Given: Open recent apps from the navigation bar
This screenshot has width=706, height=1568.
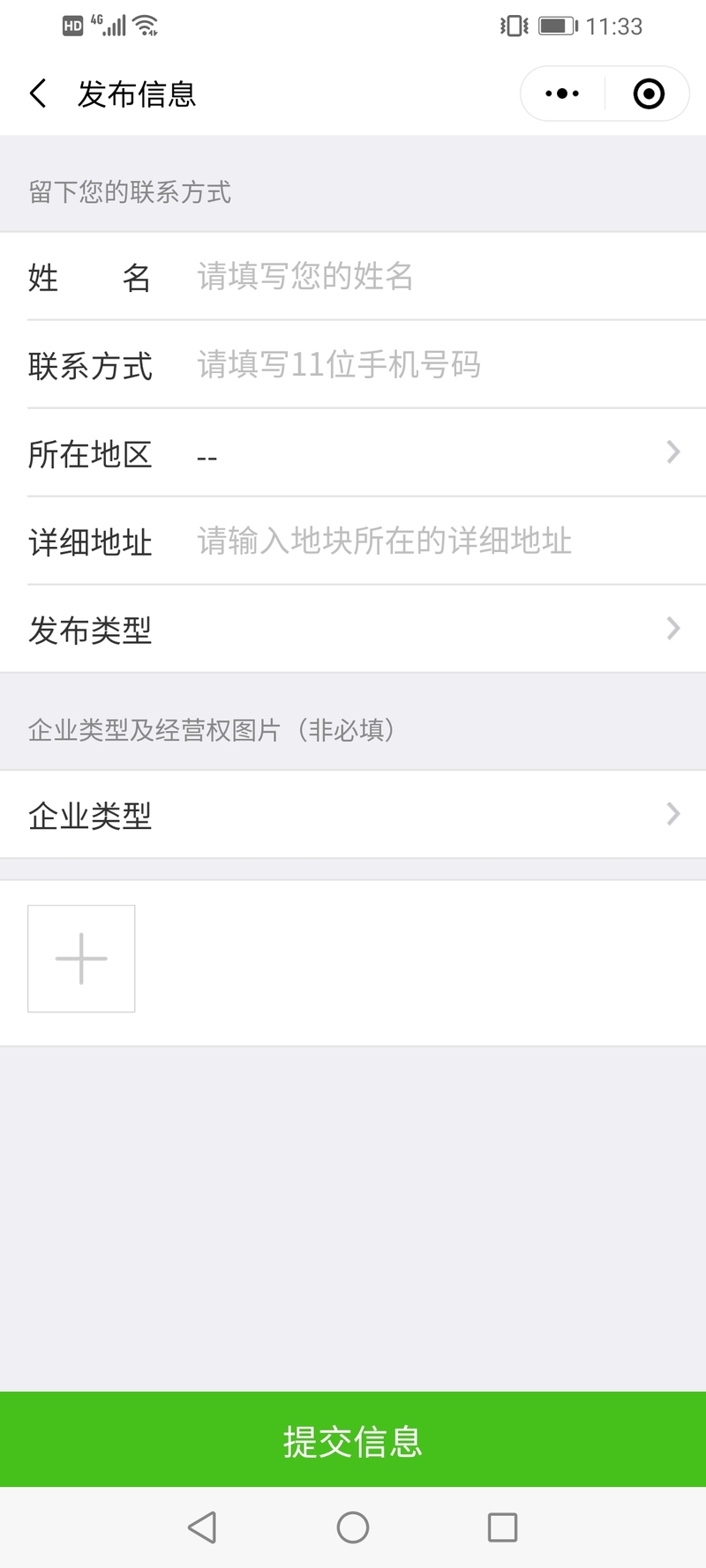Looking at the screenshot, I should click(502, 1527).
